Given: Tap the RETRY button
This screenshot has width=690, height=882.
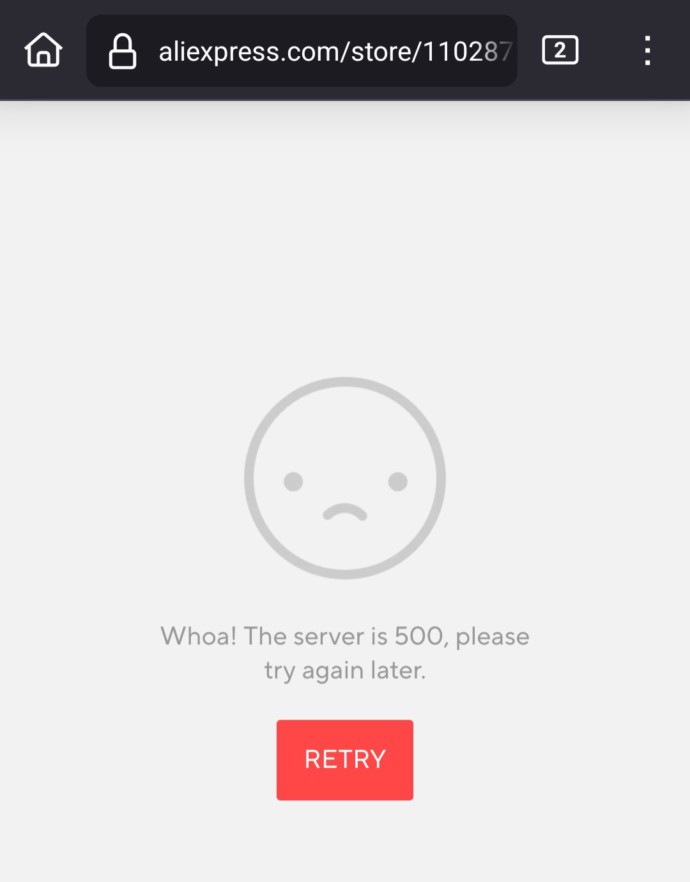Looking at the screenshot, I should click(344, 759).
